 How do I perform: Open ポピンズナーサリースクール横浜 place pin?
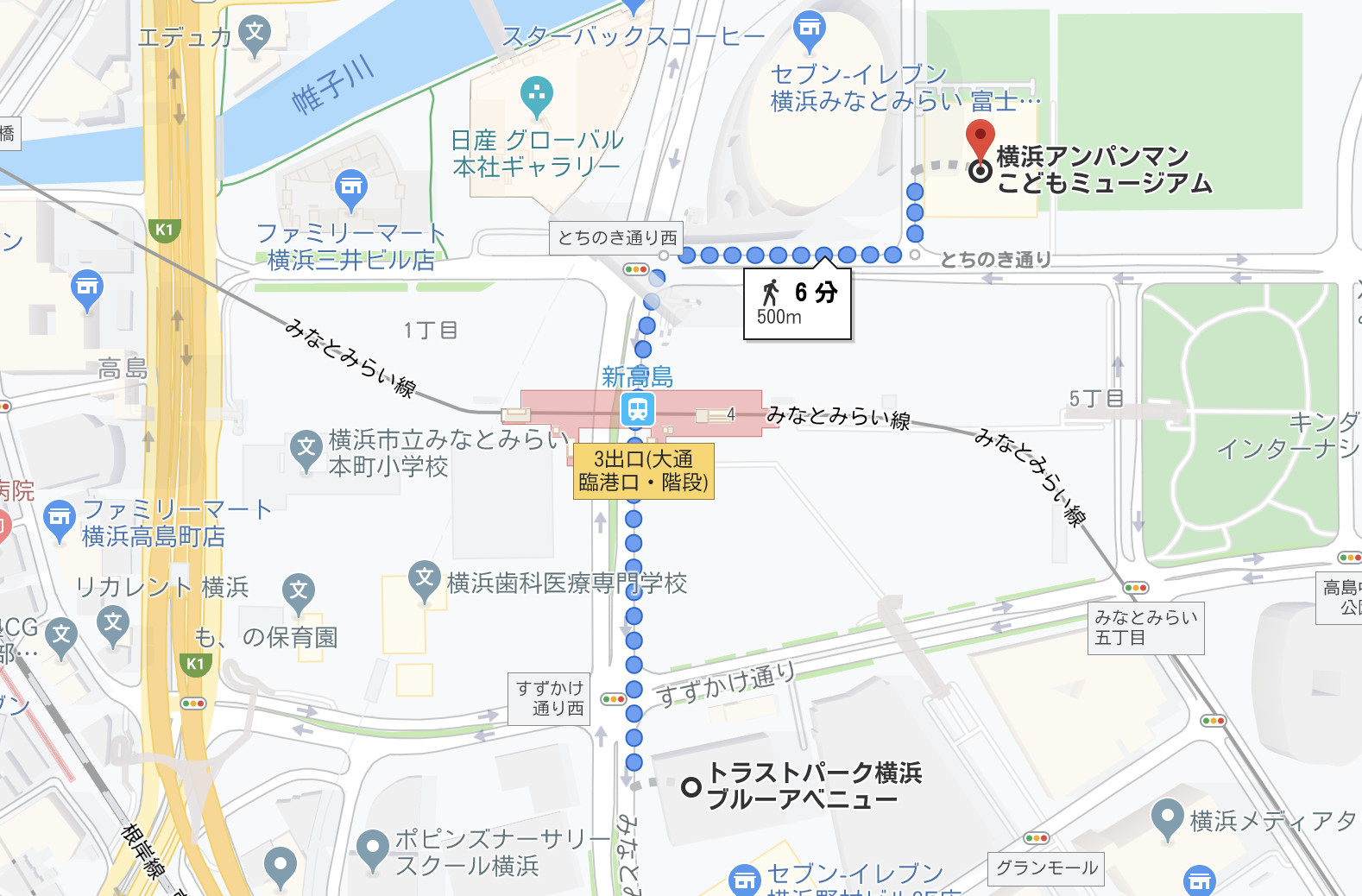373,848
